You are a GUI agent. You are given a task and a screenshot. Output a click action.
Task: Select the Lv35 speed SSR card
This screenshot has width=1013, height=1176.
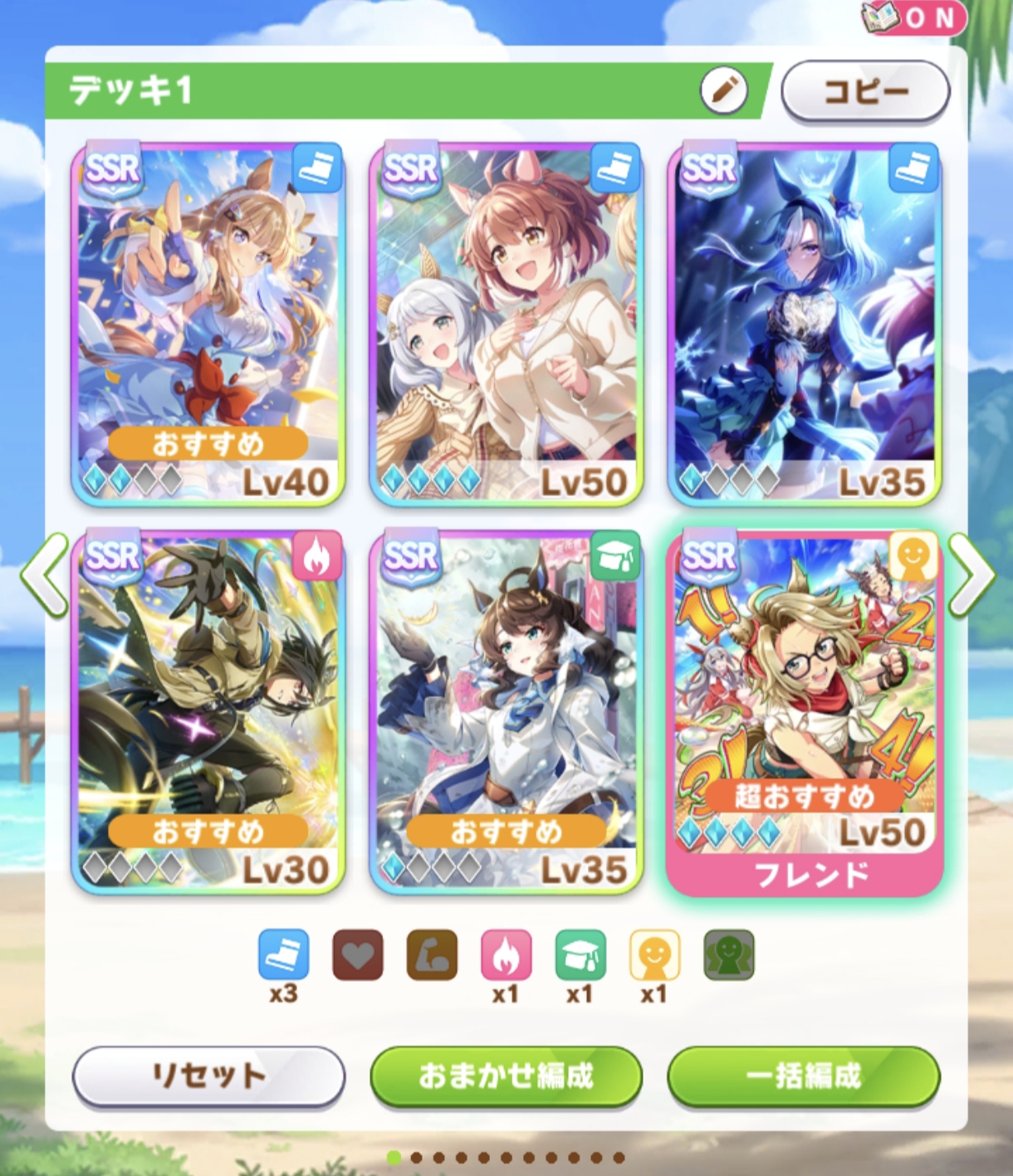point(804,324)
